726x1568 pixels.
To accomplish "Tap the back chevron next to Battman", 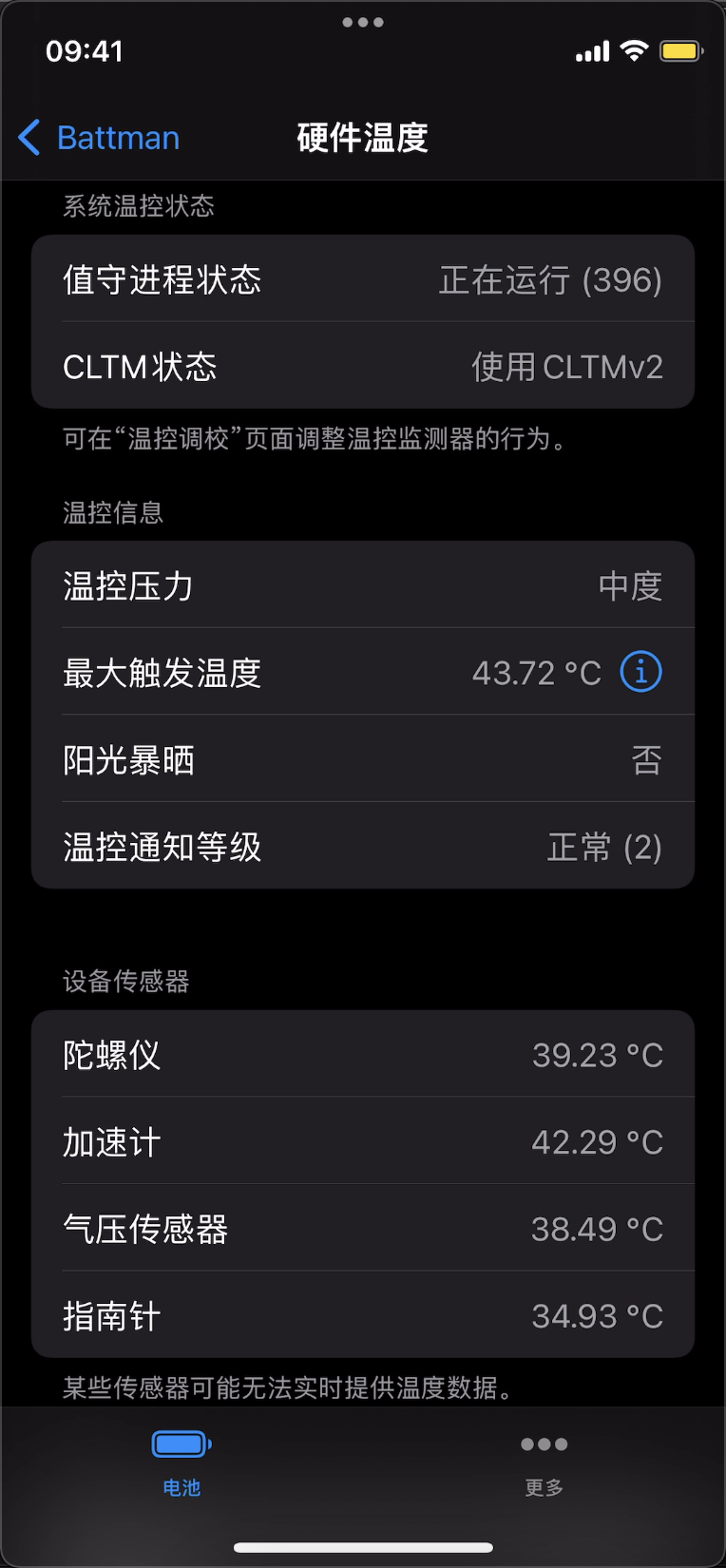I will click(x=29, y=138).
